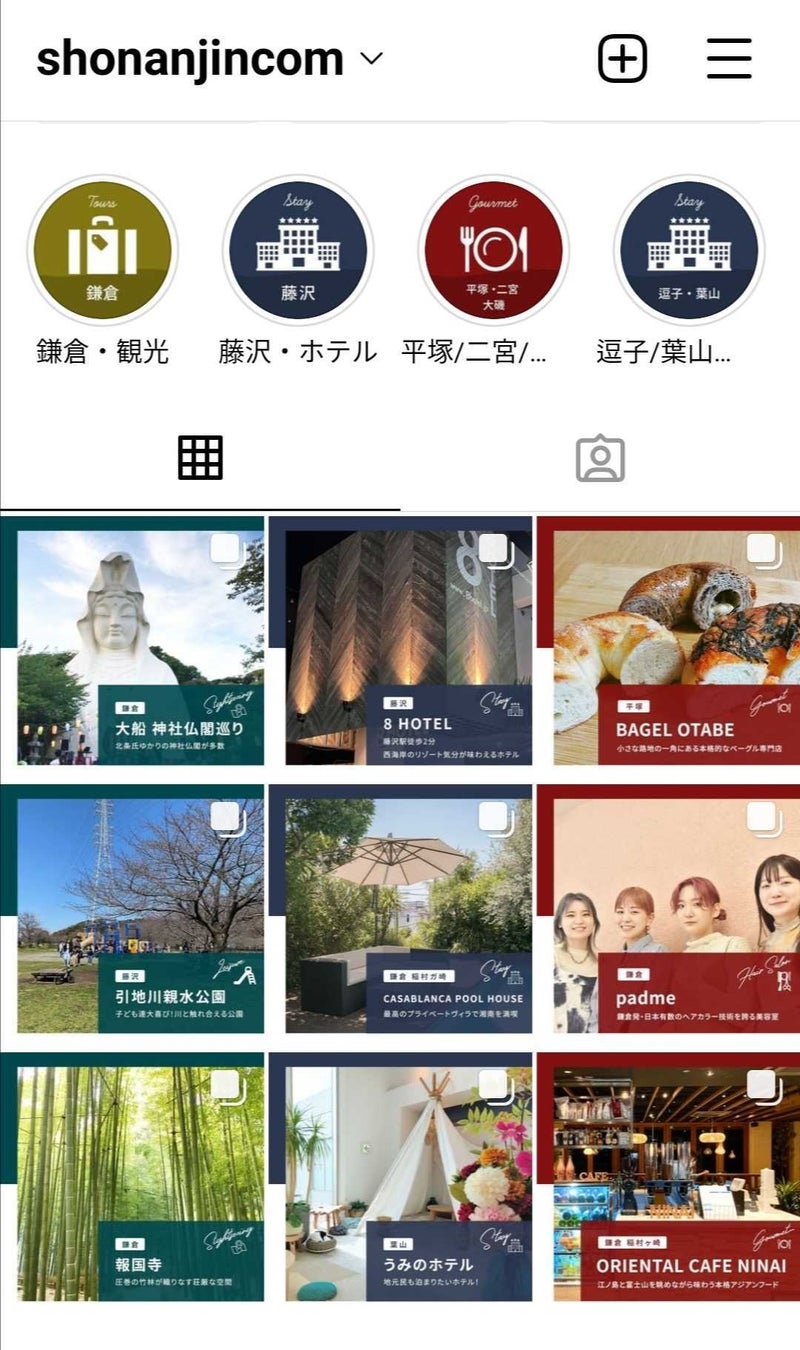The height and width of the screenshot is (1350, 800).
Task: Open the hamburger menu
Action: pyautogui.click(x=729, y=59)
